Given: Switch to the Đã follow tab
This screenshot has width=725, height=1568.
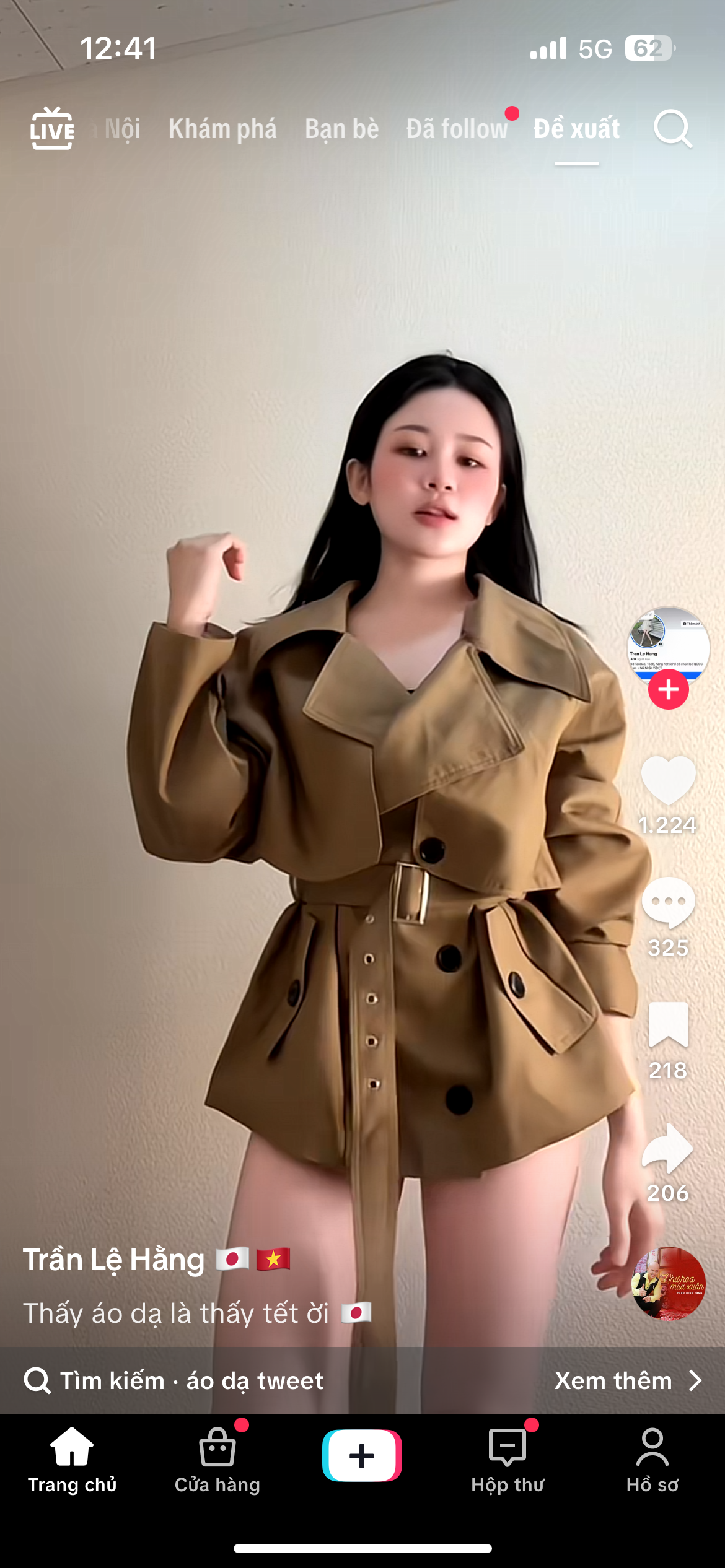Looking at the screenshot, I should click(457, 129).
